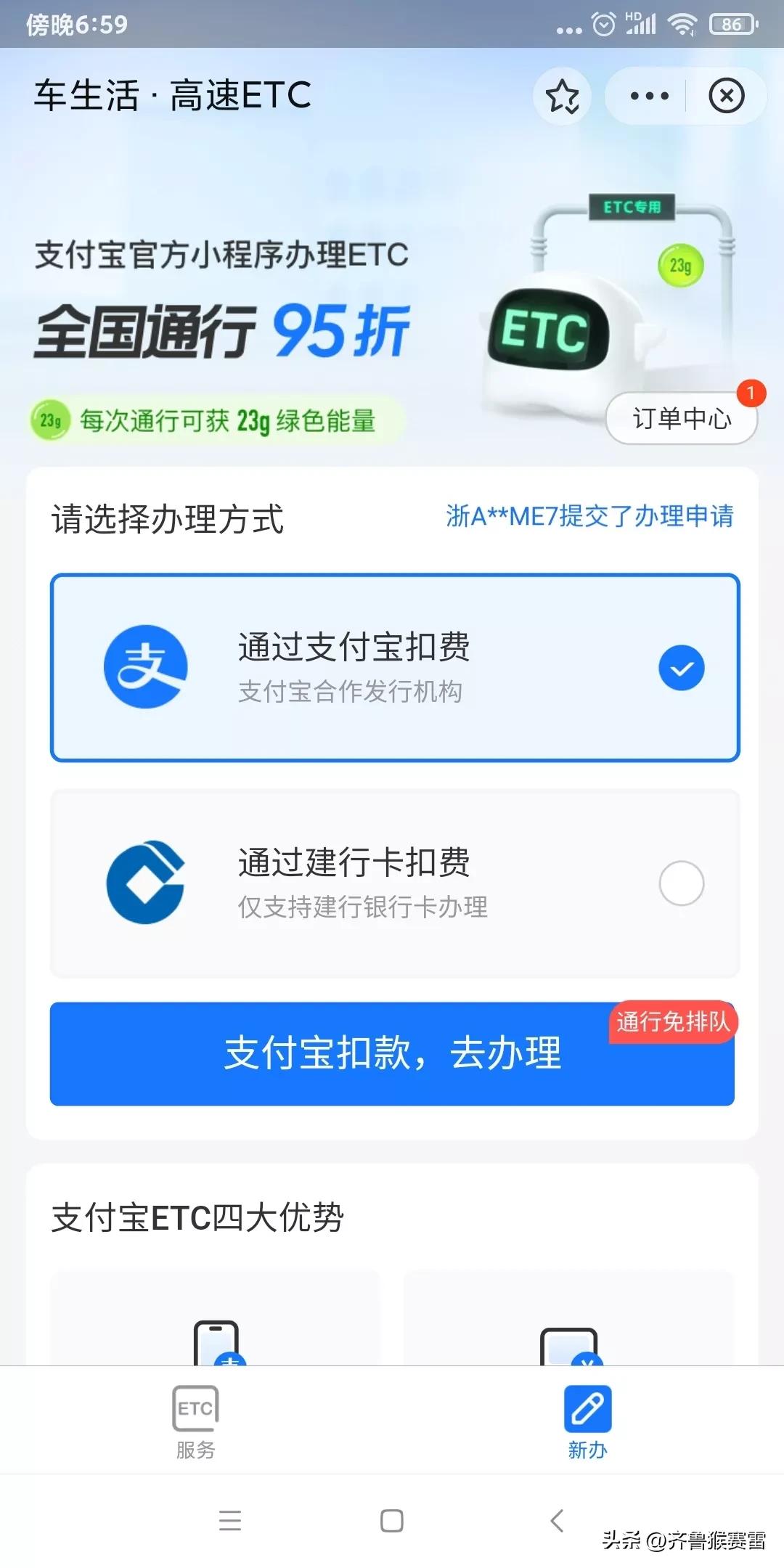Open the three-dot more options menu
This screenshot has height=1568, width=784.
coord(649,96)
